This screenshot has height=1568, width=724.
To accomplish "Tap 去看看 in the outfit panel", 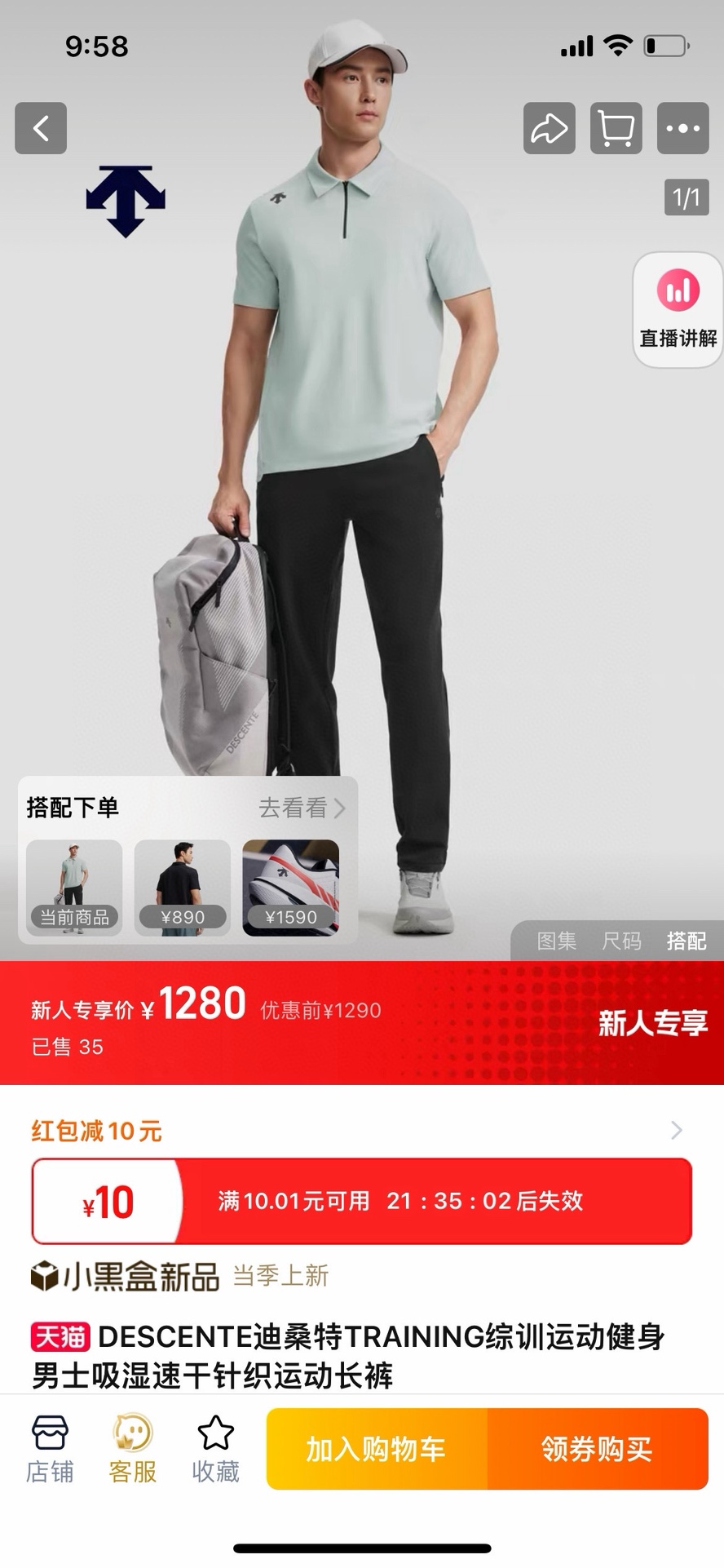I will (302, 808).
